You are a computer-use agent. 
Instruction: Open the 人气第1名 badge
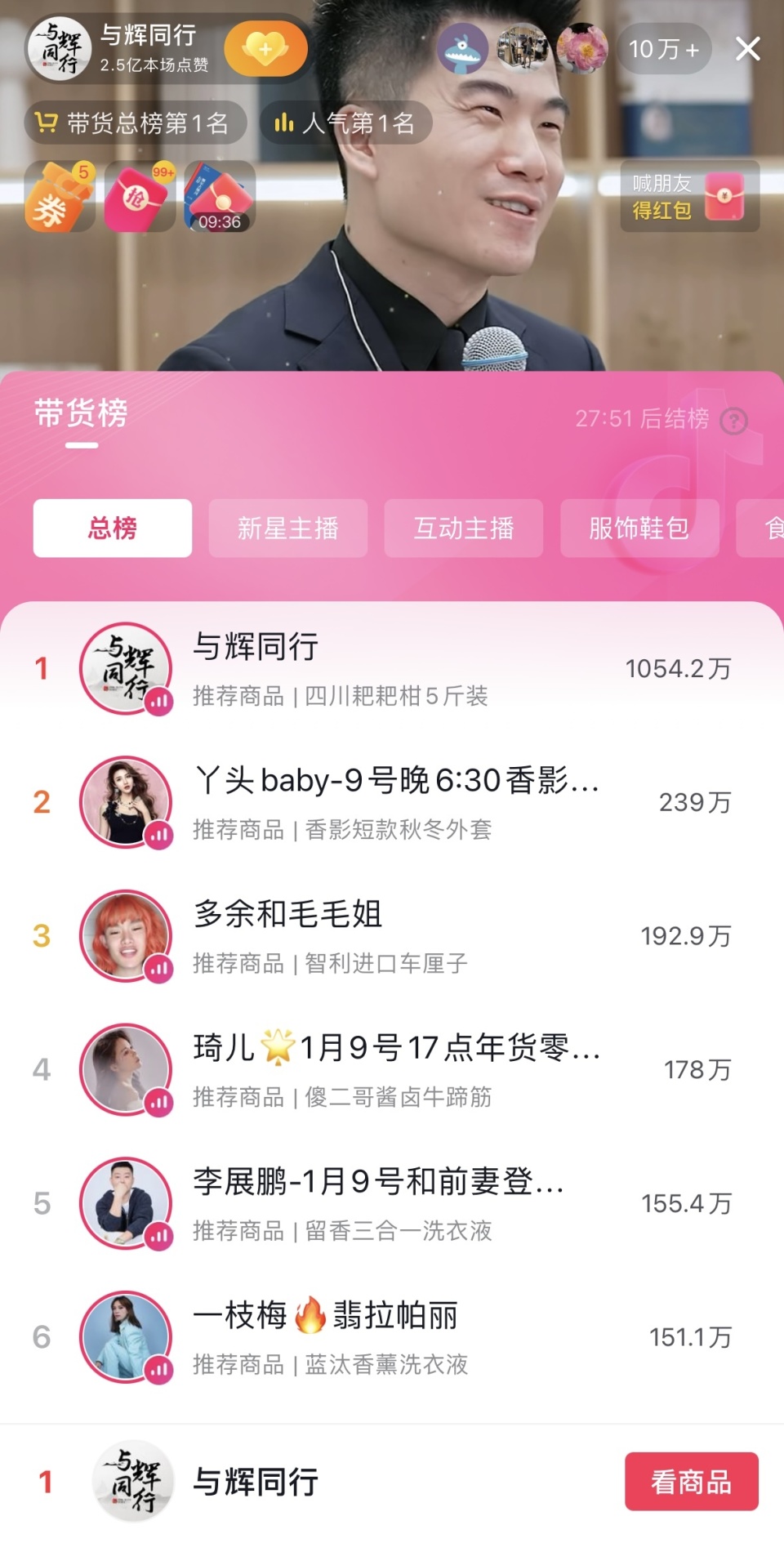coord(345,123)
